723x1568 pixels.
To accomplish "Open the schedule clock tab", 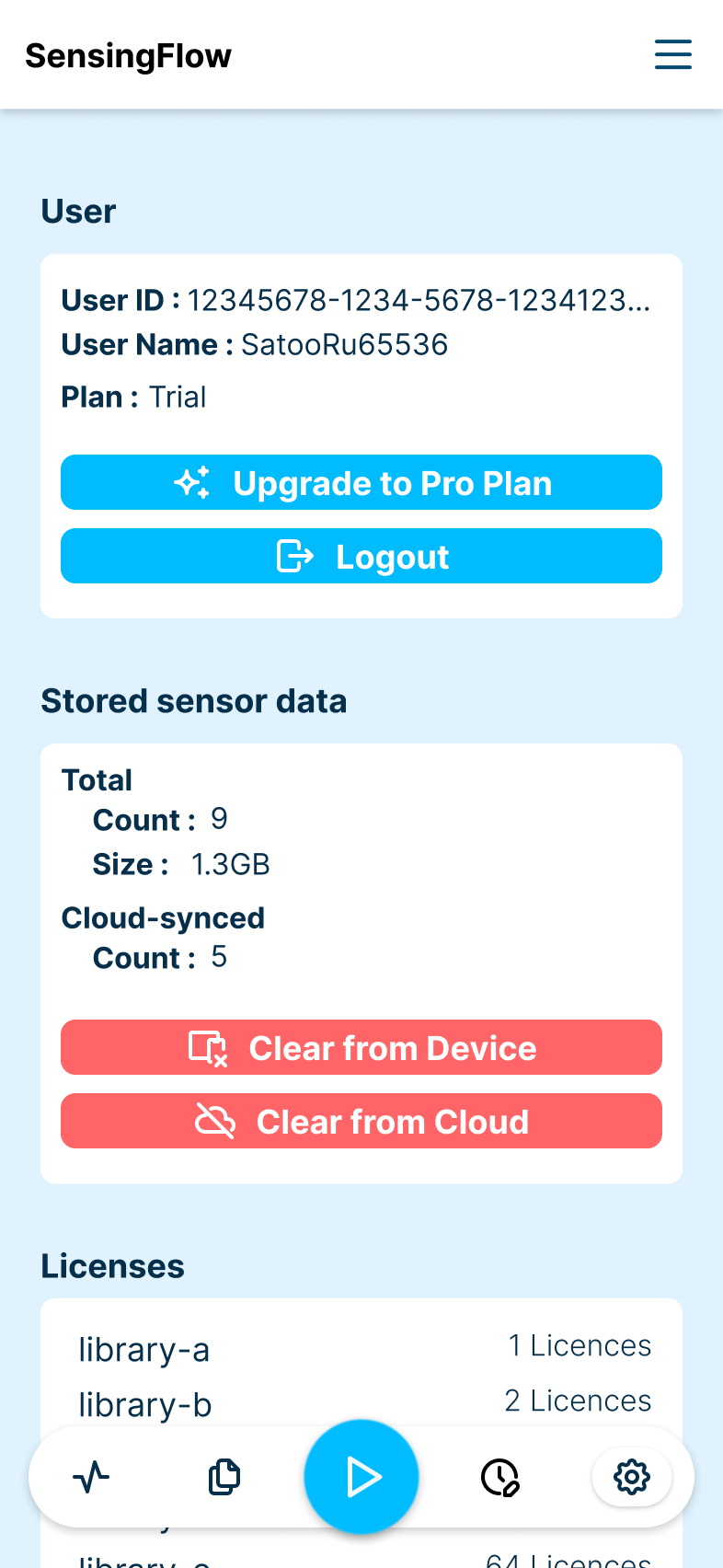I will pyautogui.click(x=499, y=1477).
